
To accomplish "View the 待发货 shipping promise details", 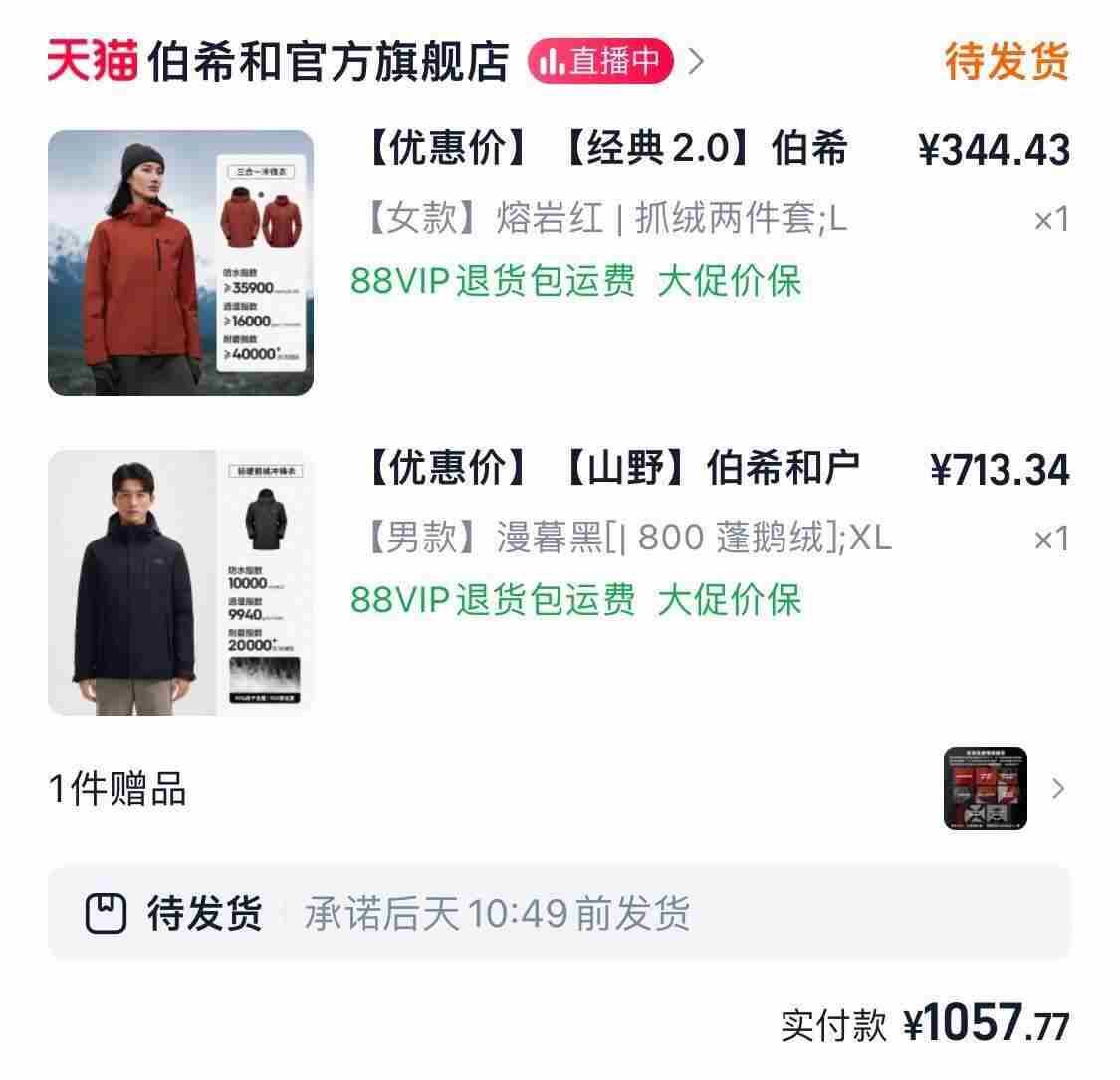I will point(559,913).
